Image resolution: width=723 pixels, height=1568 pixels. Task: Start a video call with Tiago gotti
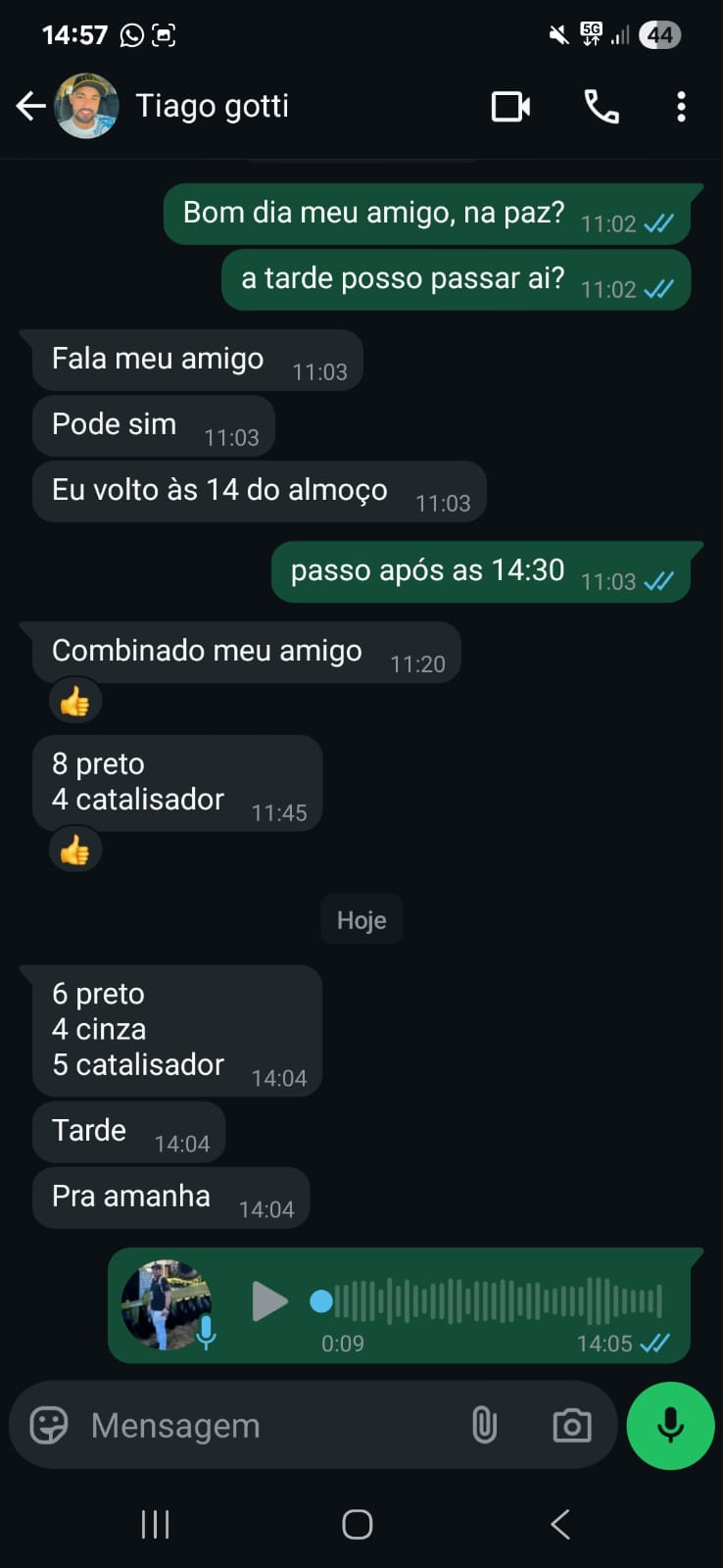(510, 106)
